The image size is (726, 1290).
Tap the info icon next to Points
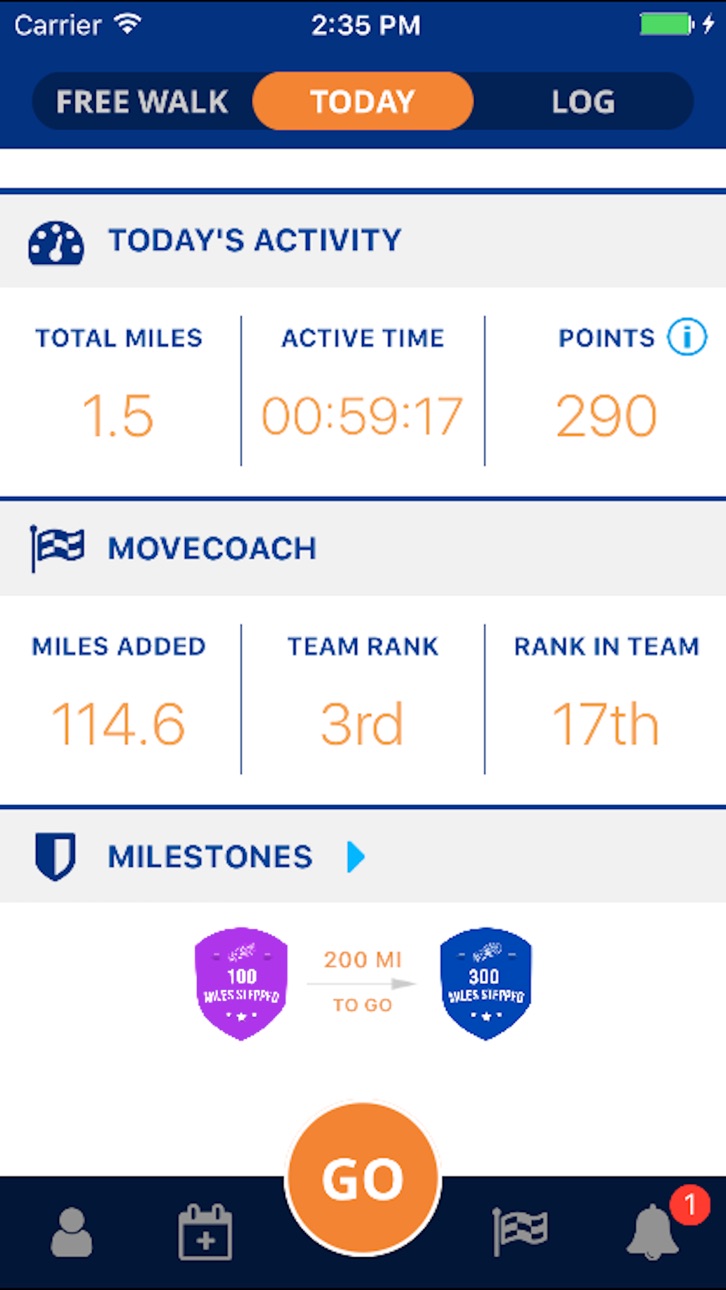point(687,338)
